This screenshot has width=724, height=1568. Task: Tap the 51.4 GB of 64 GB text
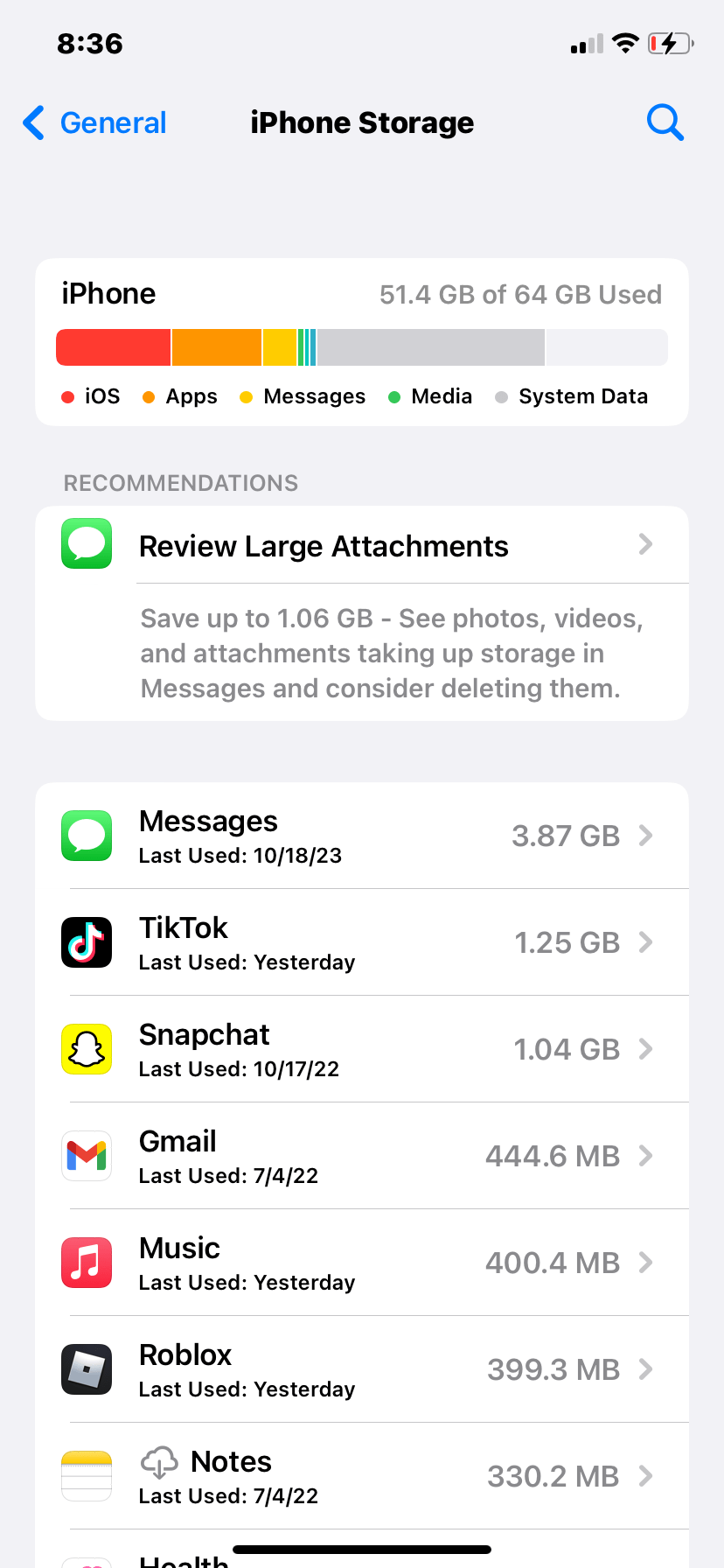(521, 294)
